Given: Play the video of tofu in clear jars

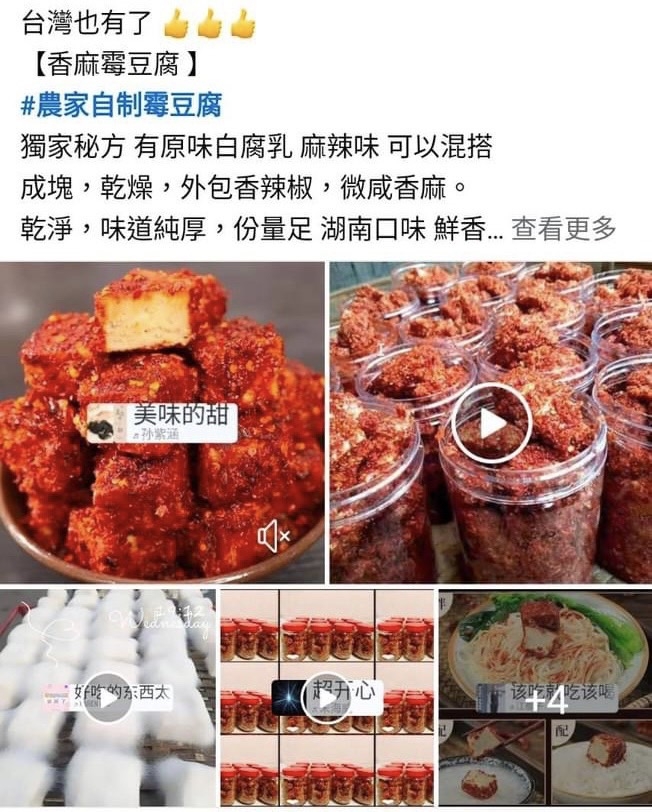Looking at the screenshot, I should coord(491,423).
